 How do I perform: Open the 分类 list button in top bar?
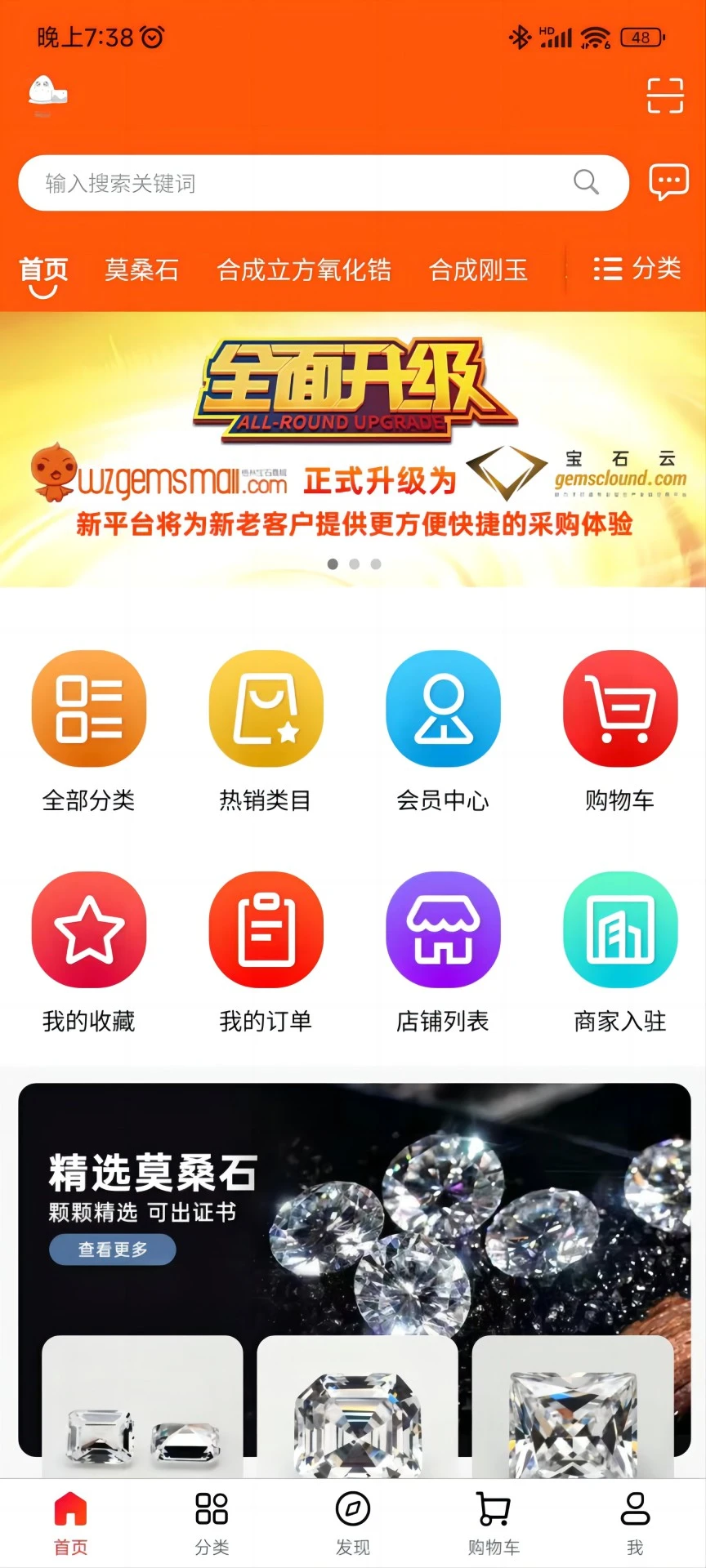637,269
